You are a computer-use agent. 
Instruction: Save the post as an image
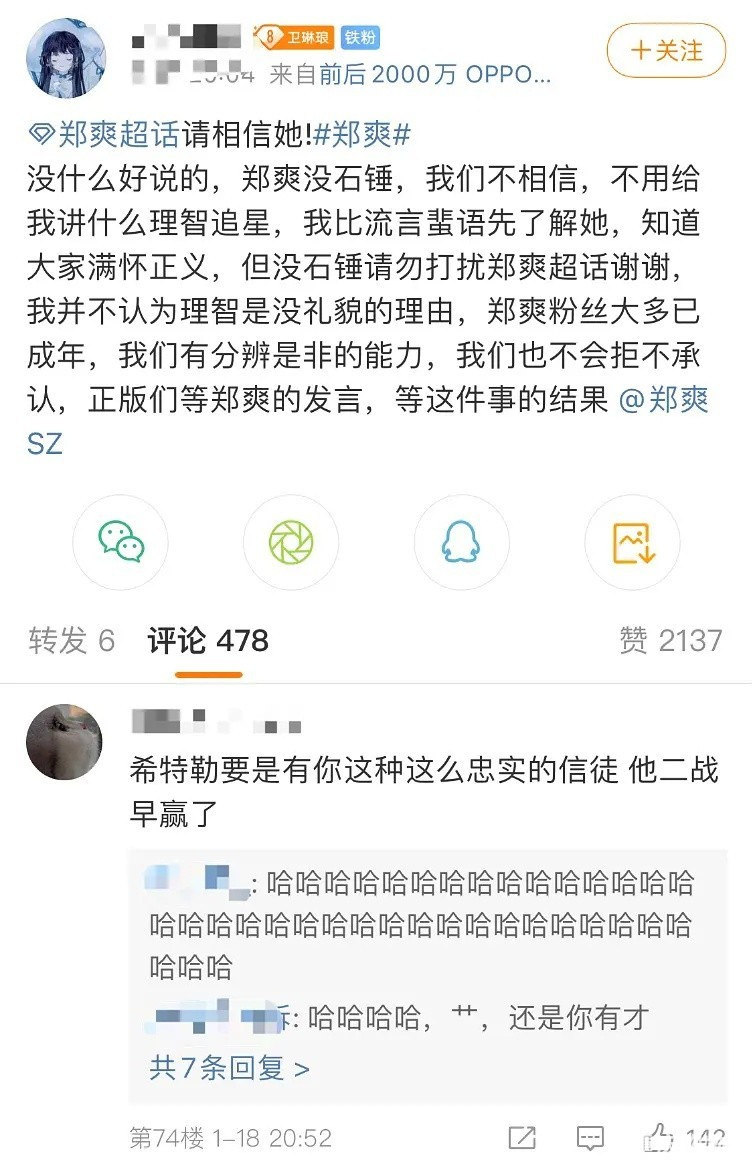tap(632, 542)
